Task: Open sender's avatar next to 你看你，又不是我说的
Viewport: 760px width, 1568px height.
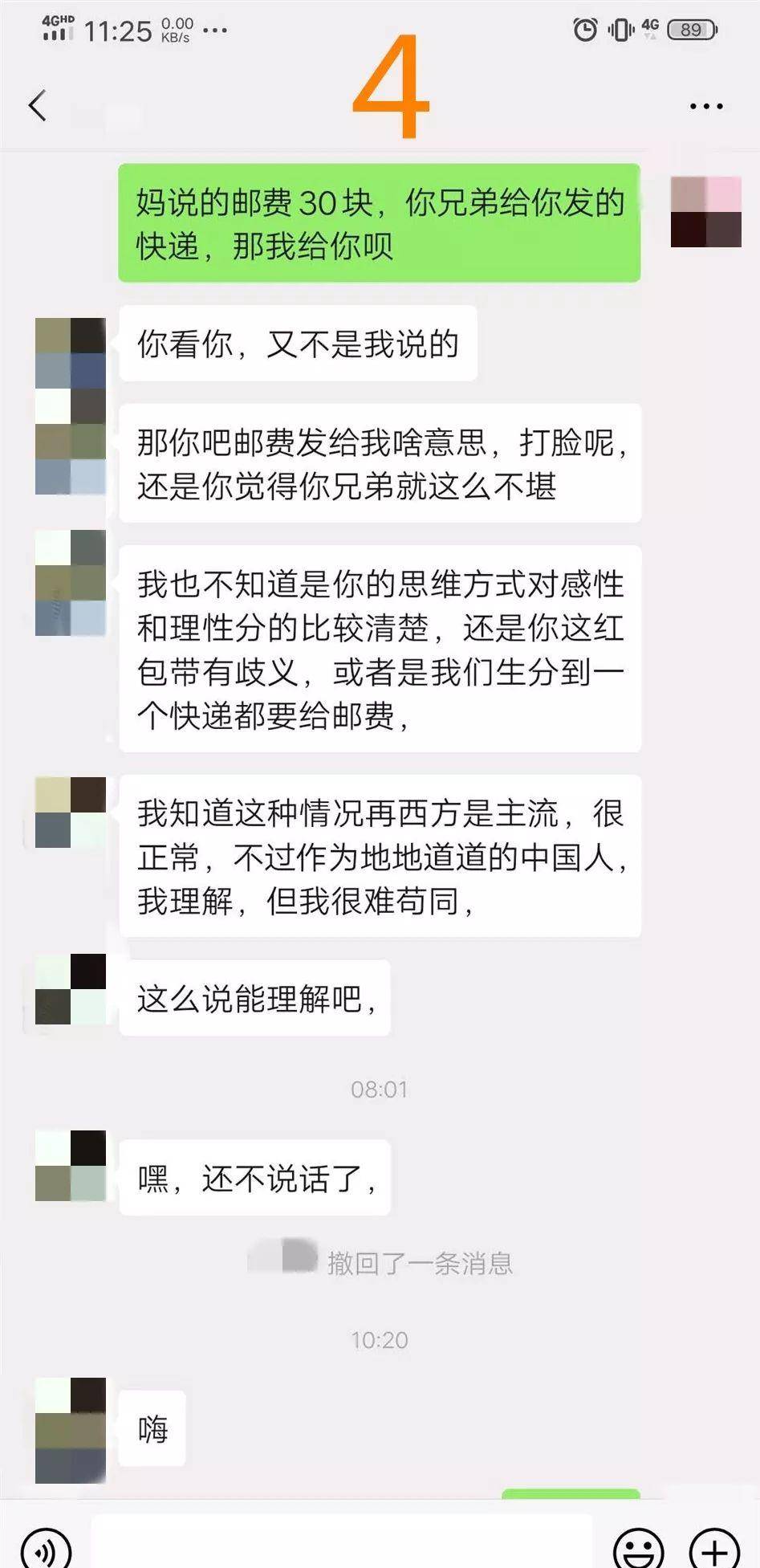Action: point(71,353)
